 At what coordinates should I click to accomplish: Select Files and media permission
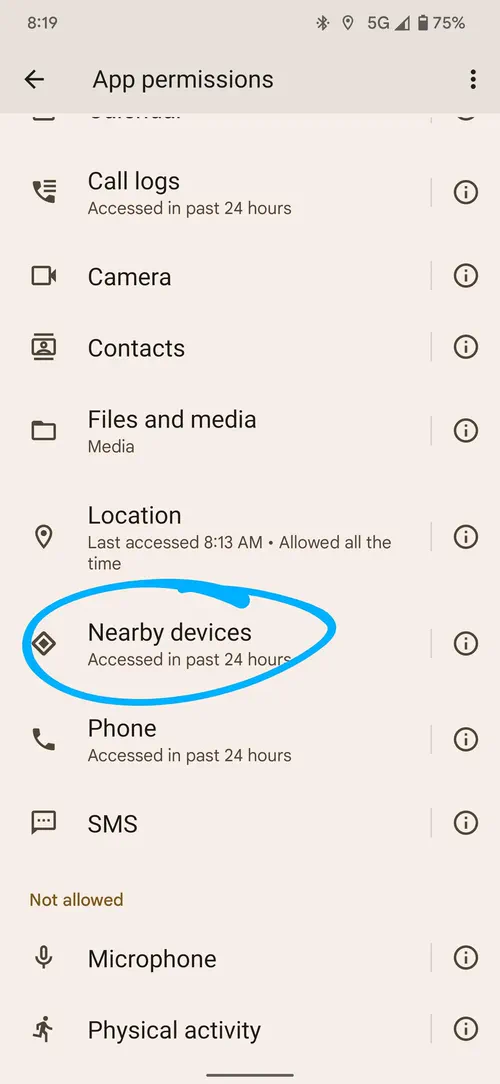215,431
